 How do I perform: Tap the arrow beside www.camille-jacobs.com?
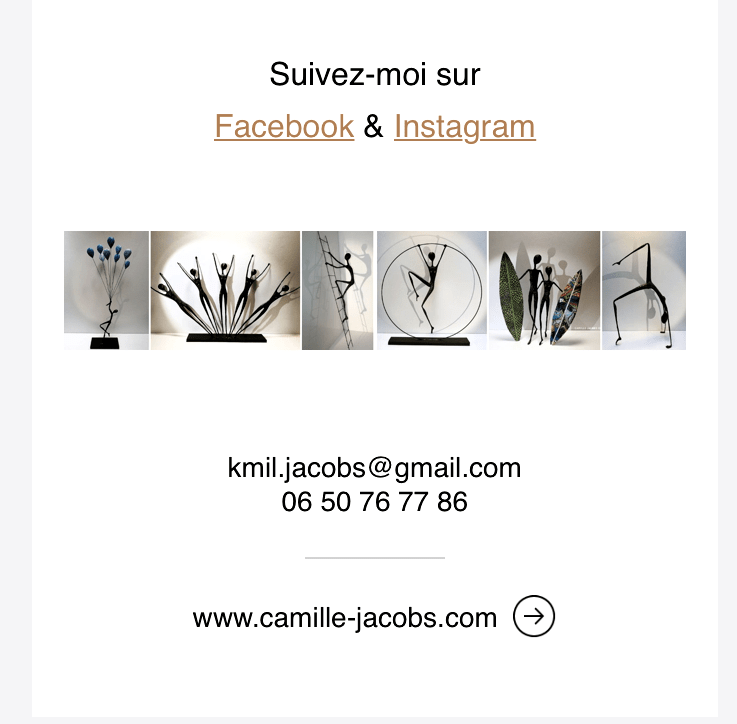pos(534,616)
